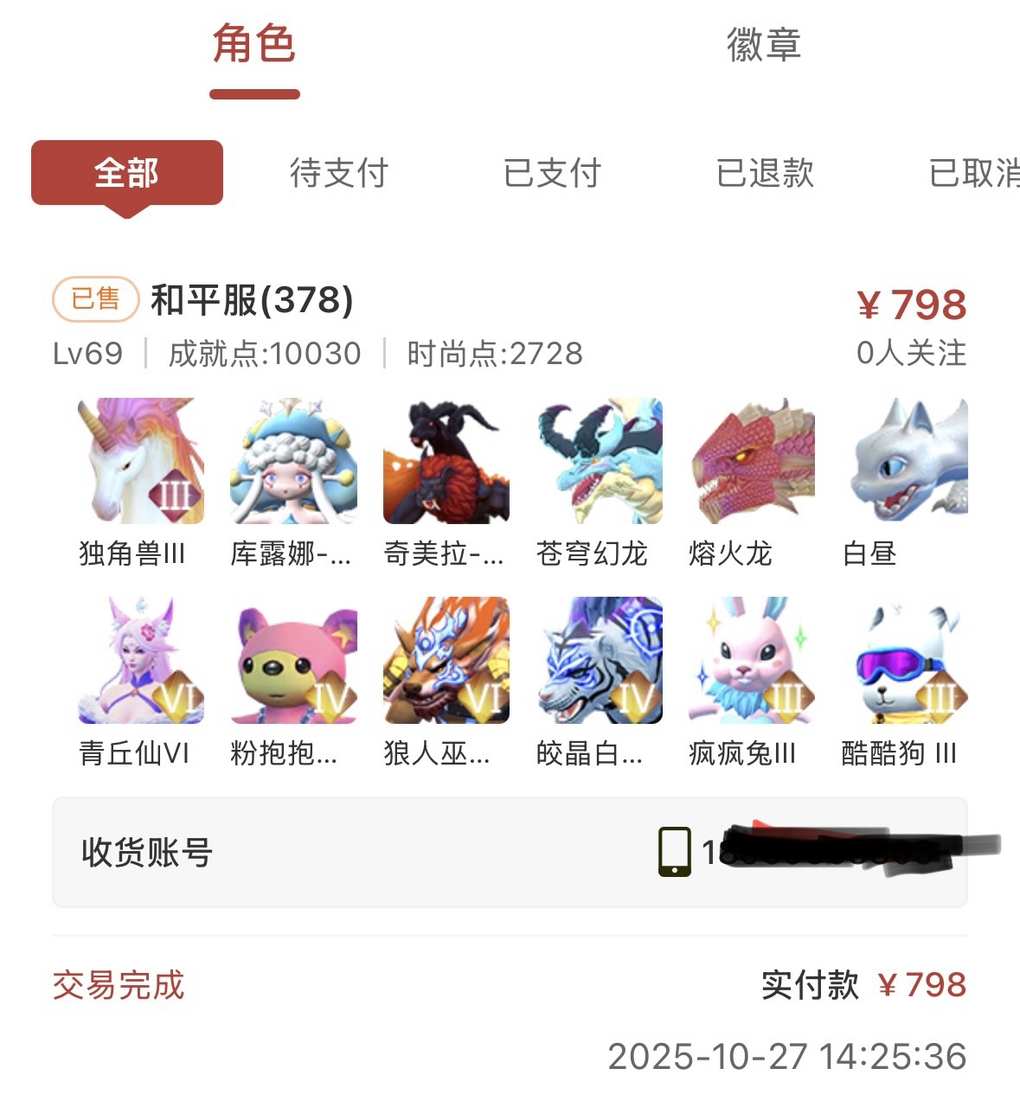Show 已取消 orders
The image size is (1020, 1107).
coord(973,173)
